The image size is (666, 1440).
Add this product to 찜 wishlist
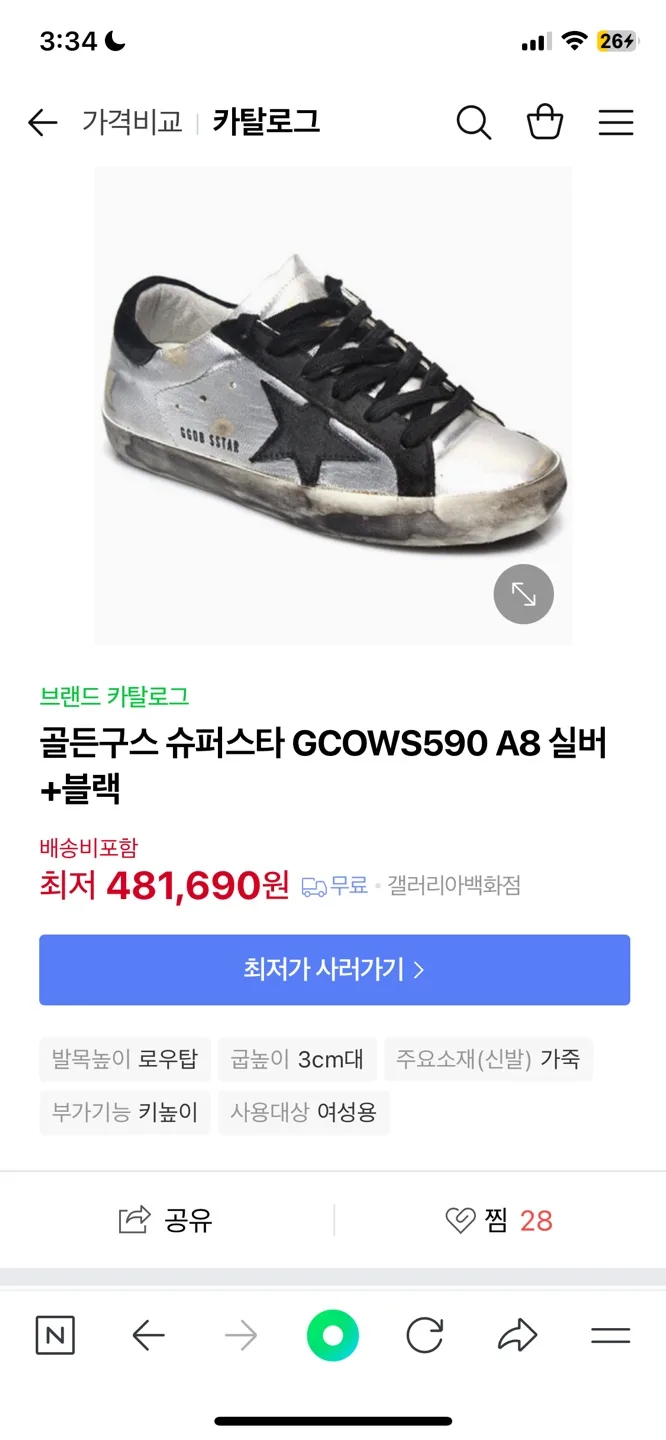click(499, 1220)
